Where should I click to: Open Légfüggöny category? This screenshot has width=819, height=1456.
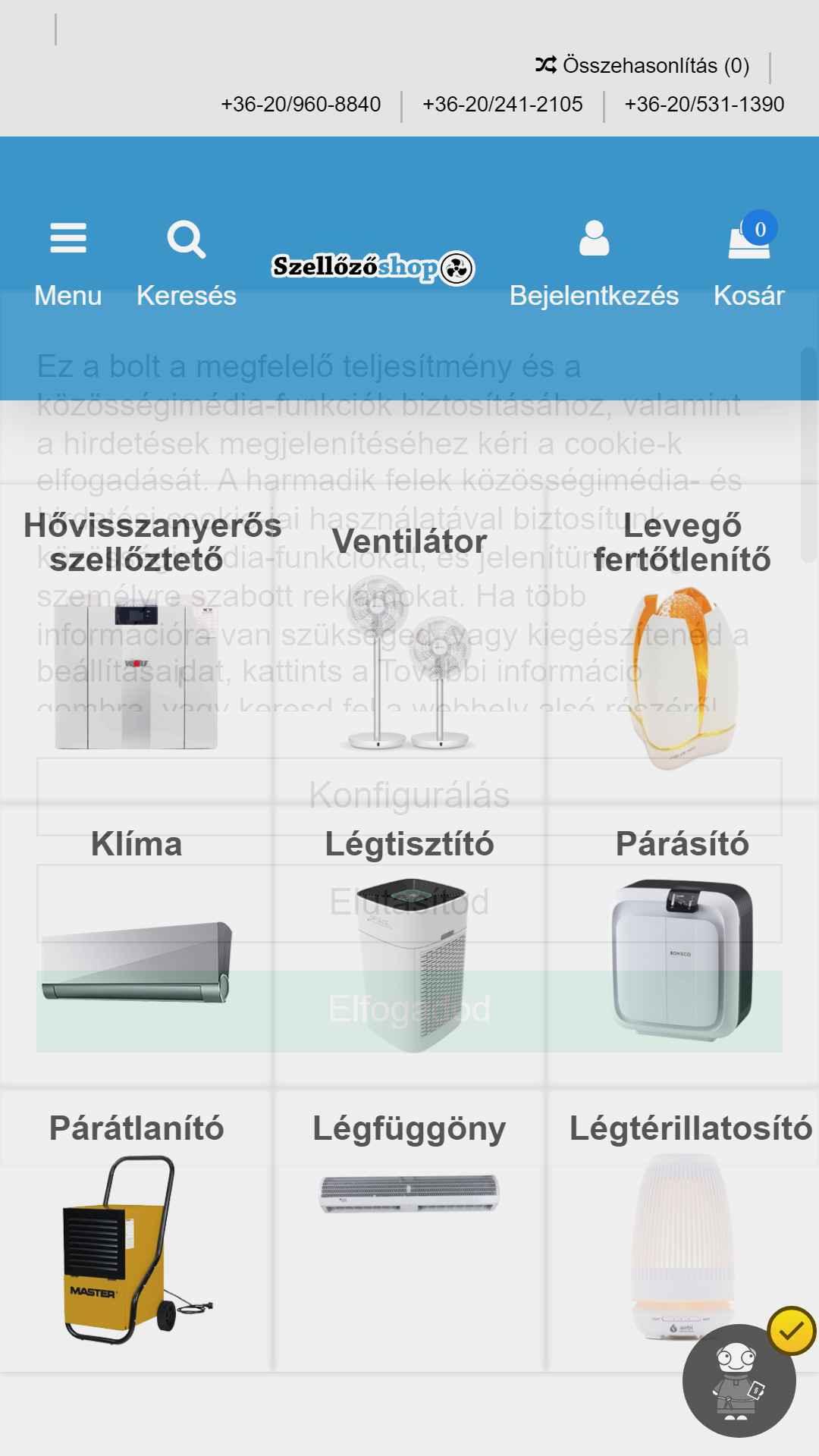[x=409, y=1230]
